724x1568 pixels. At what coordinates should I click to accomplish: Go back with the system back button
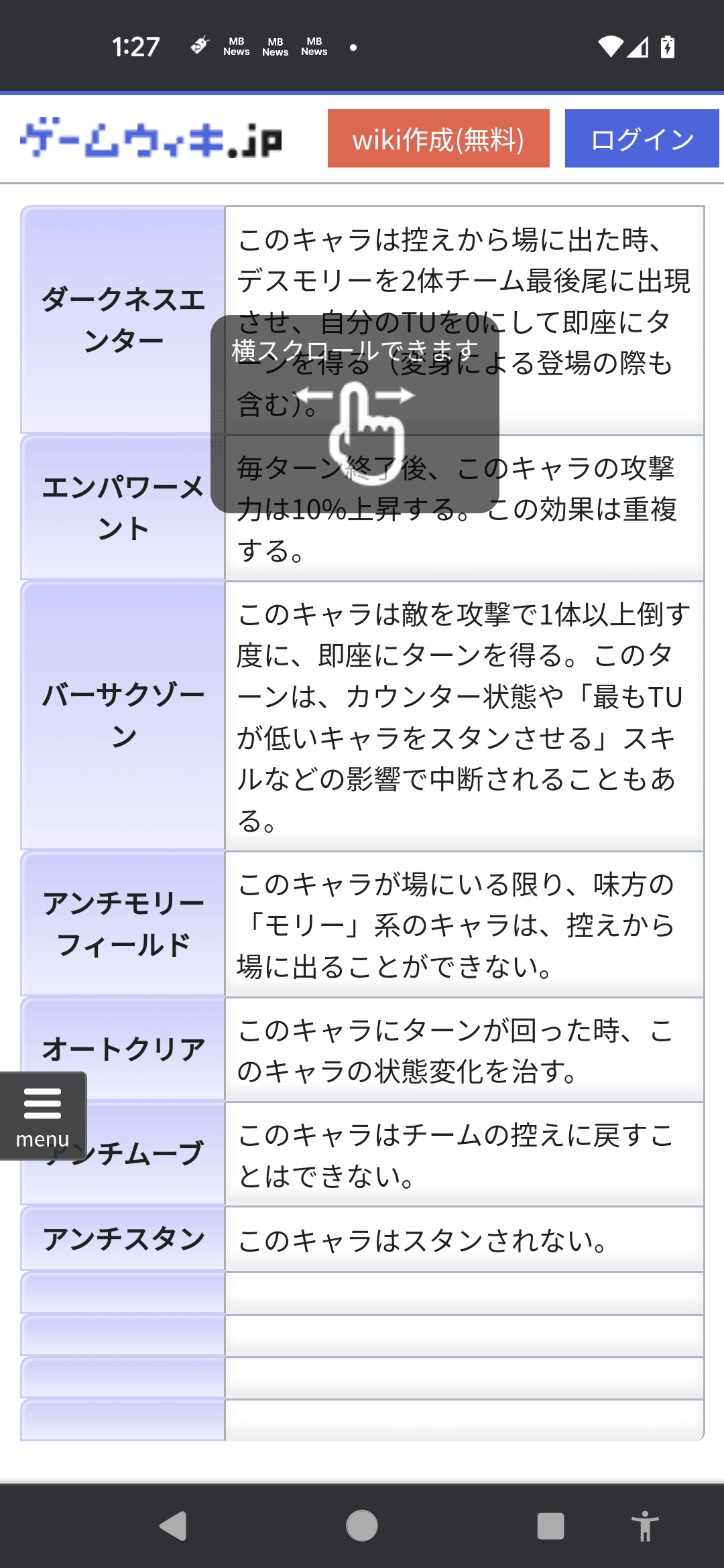173,1526
